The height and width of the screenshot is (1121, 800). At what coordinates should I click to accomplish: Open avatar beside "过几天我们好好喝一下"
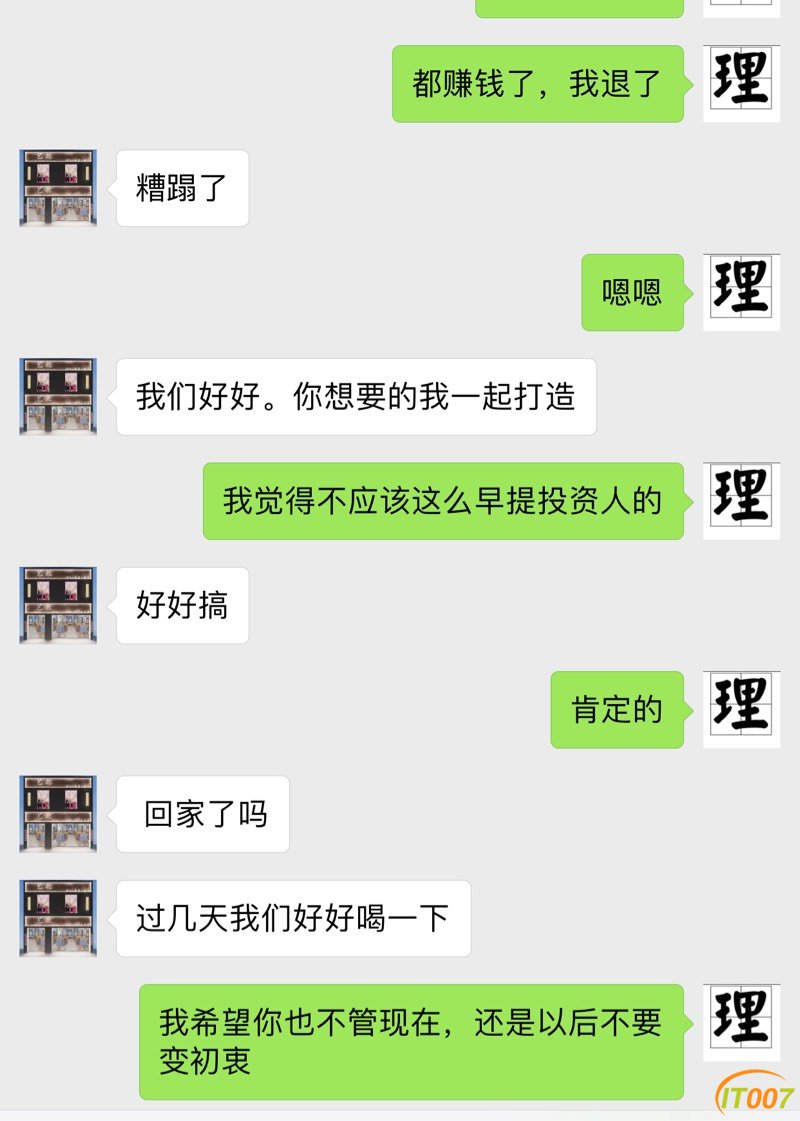tap(58, 918)
